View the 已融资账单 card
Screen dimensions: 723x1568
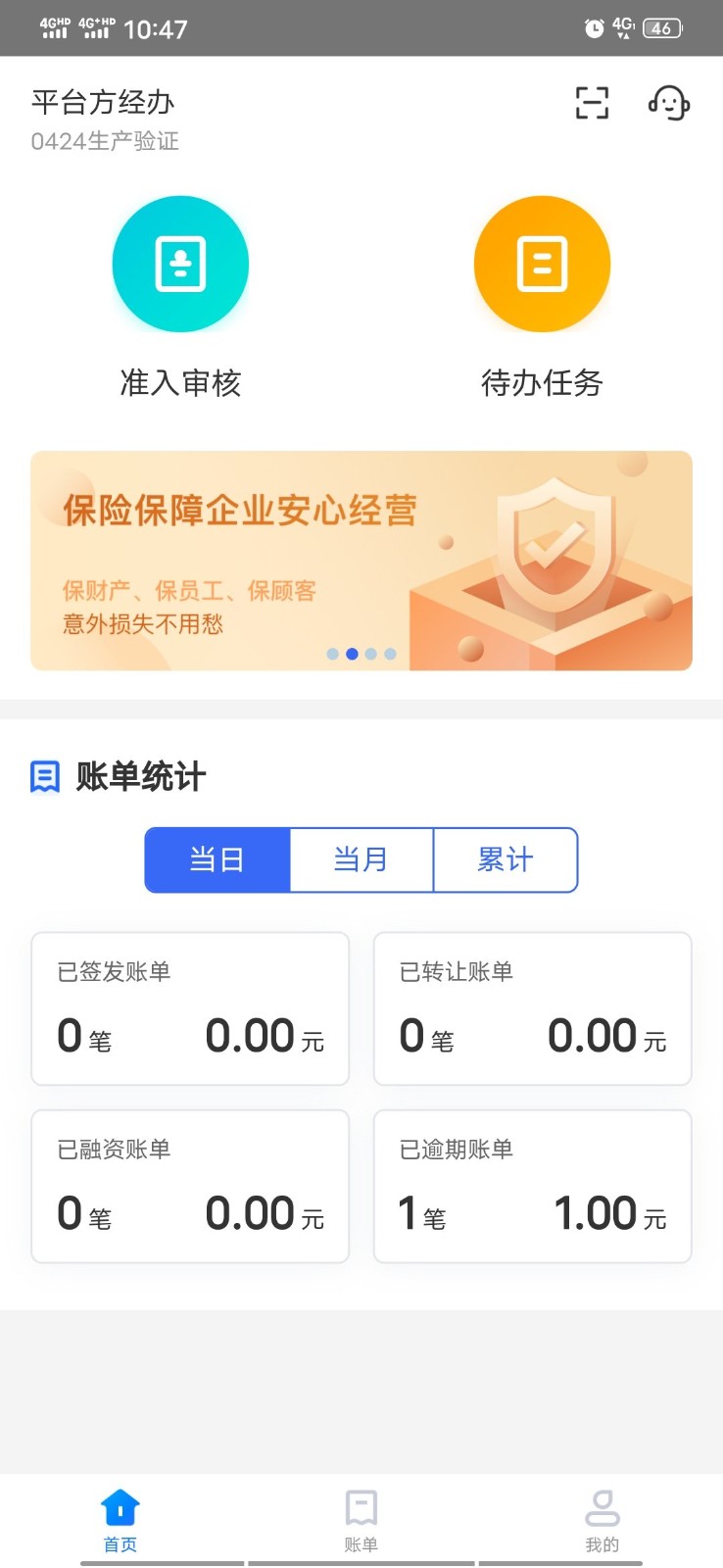point(190,1186)
